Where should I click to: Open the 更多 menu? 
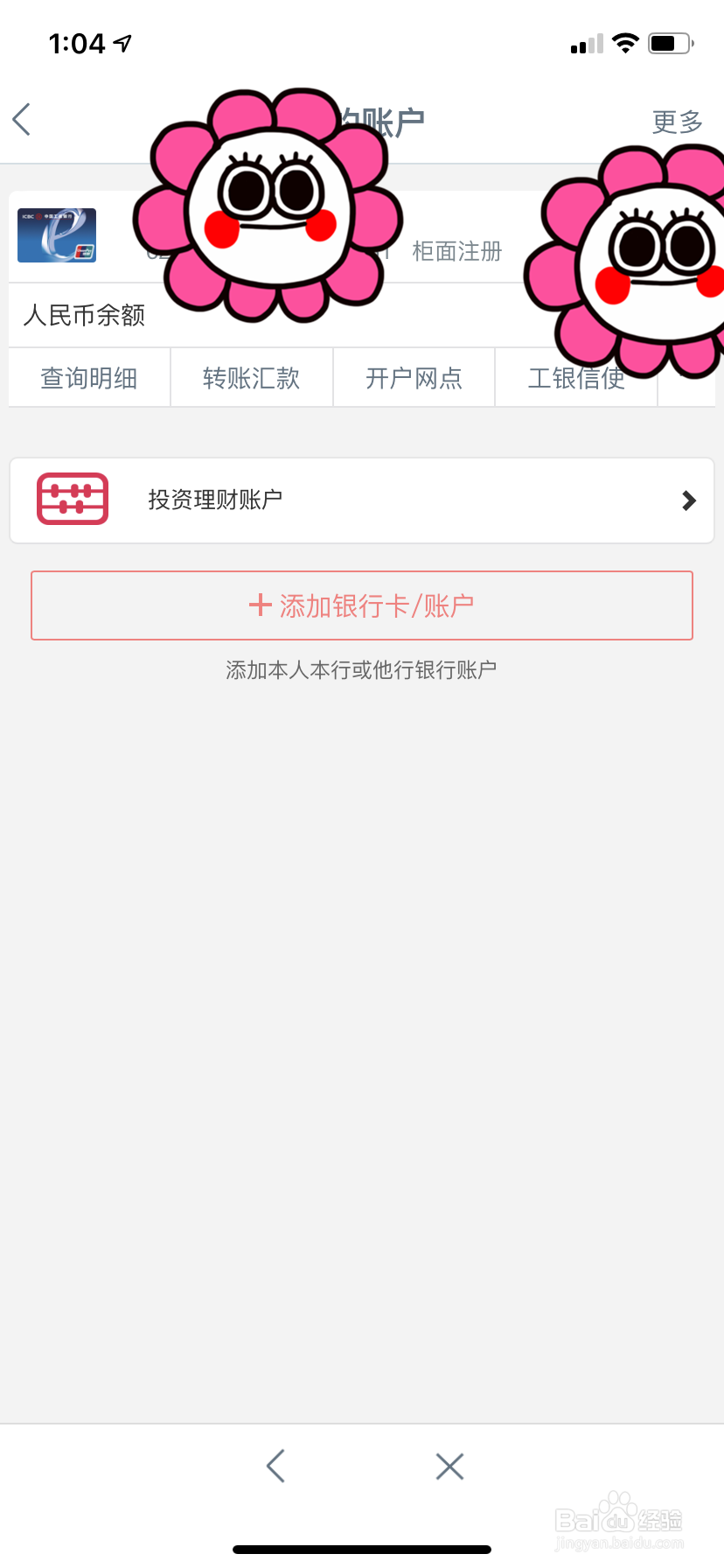click(x=676, y=122)
